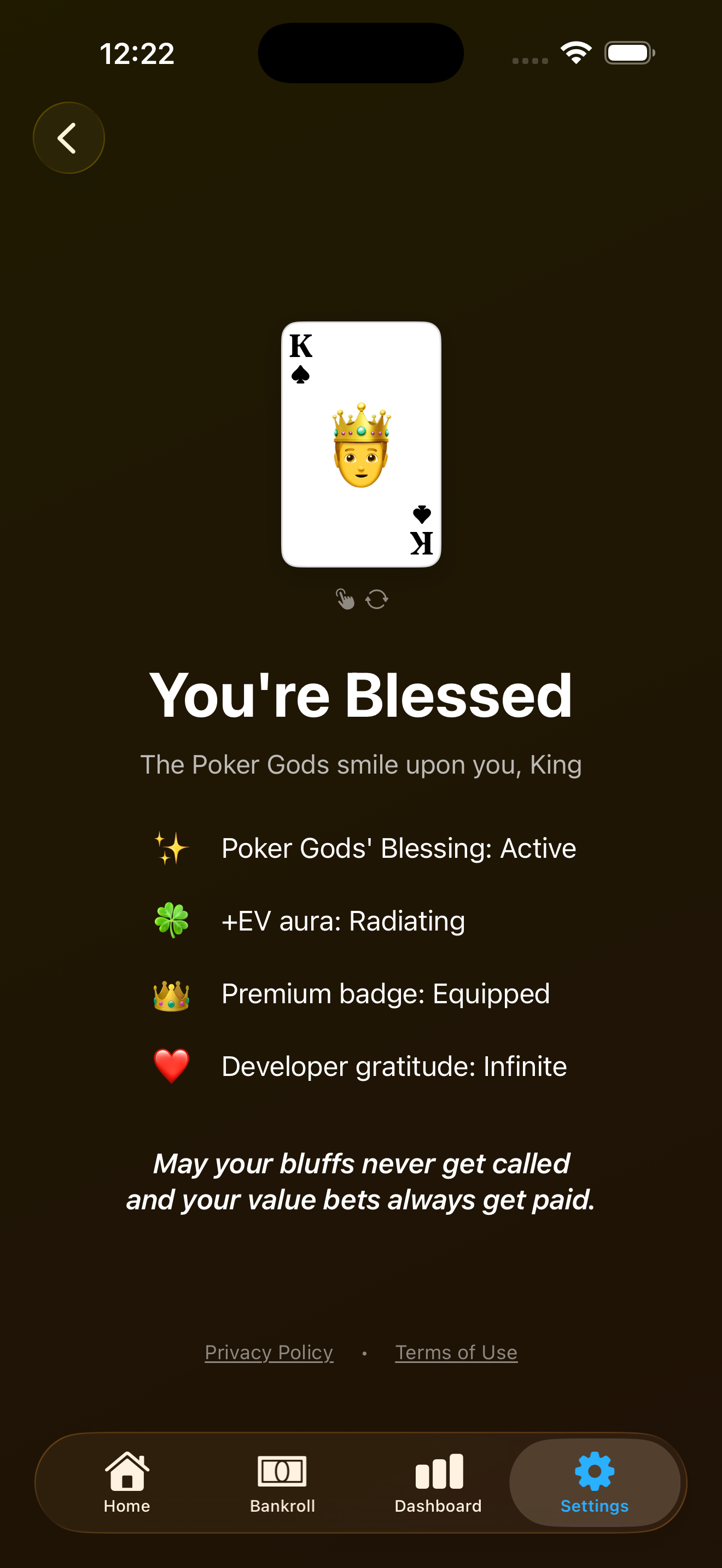Tap the King of Spades card to flip it
Viewport: 722px width, 1568px height.
coord(361,446)
